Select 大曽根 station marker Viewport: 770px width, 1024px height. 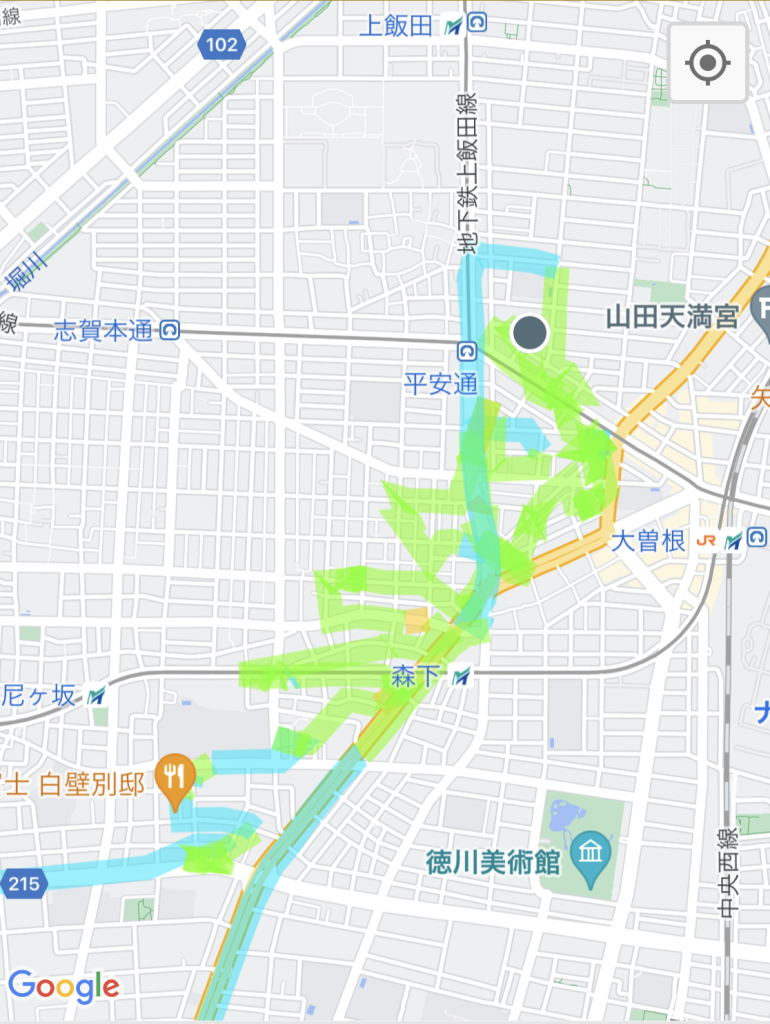(x=735, y=540)
